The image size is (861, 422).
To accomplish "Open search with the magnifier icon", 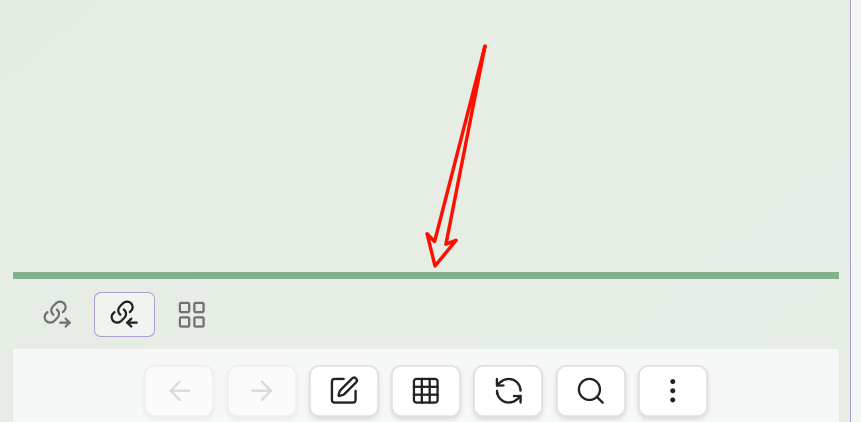I will tap(591, 390).
